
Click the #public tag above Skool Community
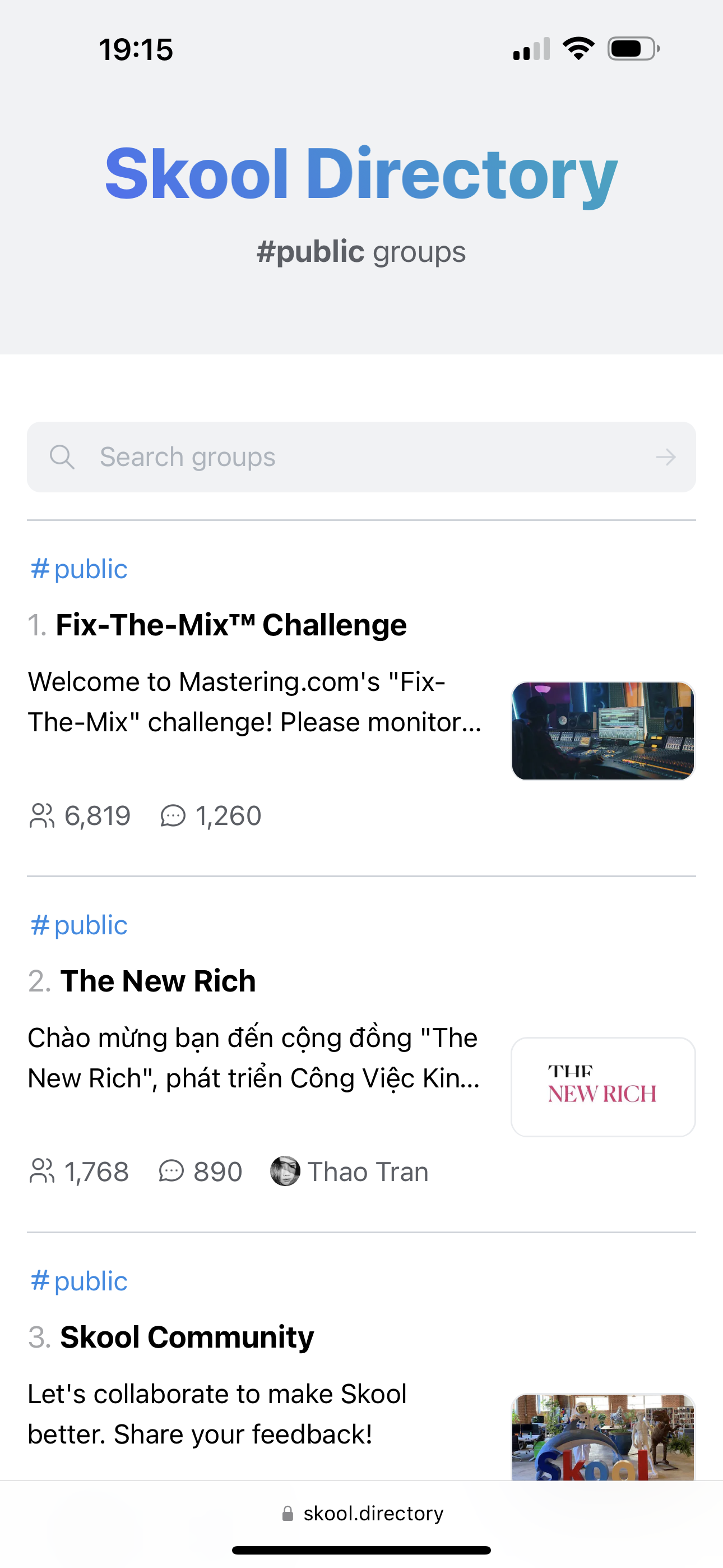click(78, 1280)
